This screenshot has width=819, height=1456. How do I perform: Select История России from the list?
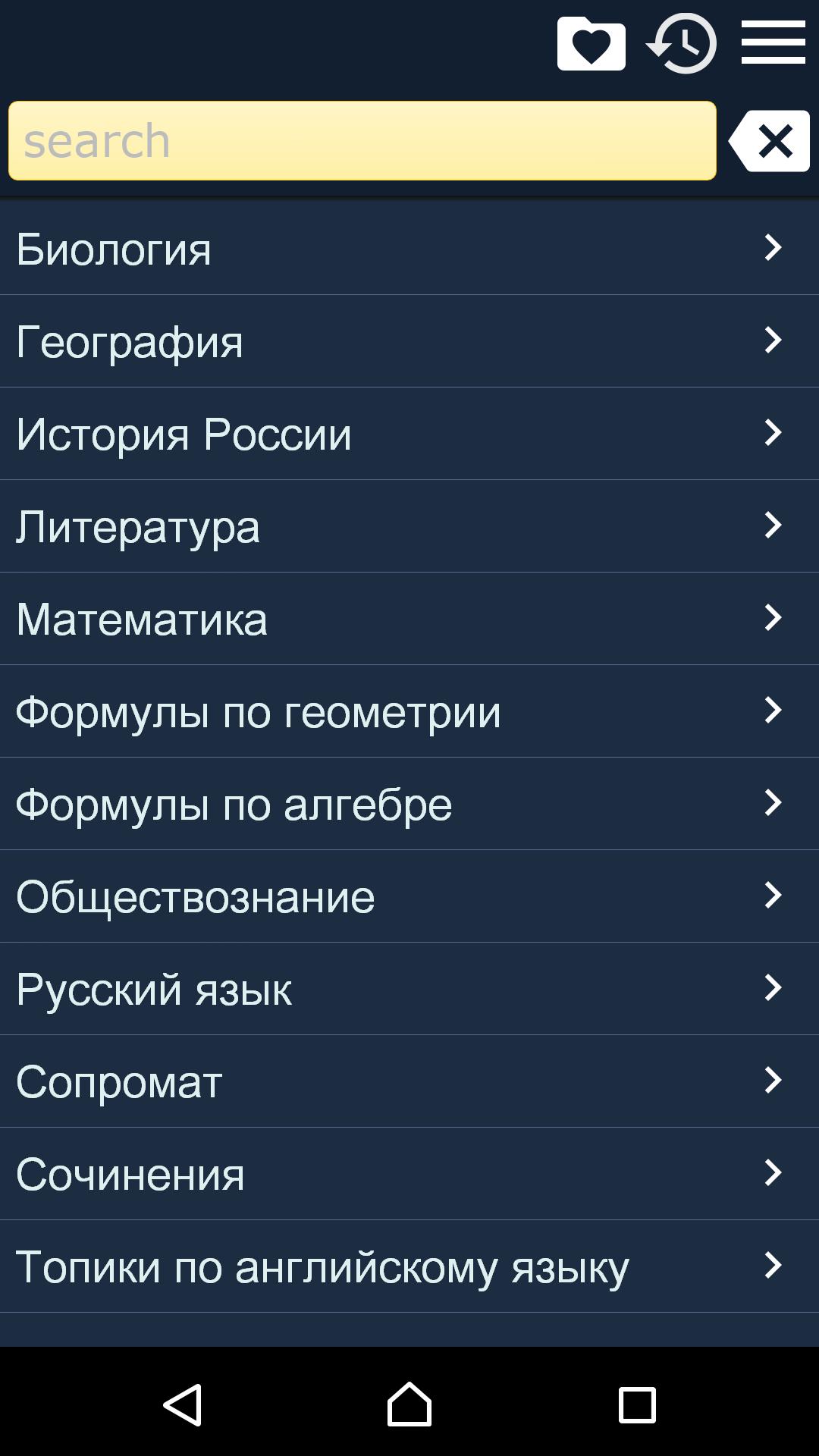409,433
